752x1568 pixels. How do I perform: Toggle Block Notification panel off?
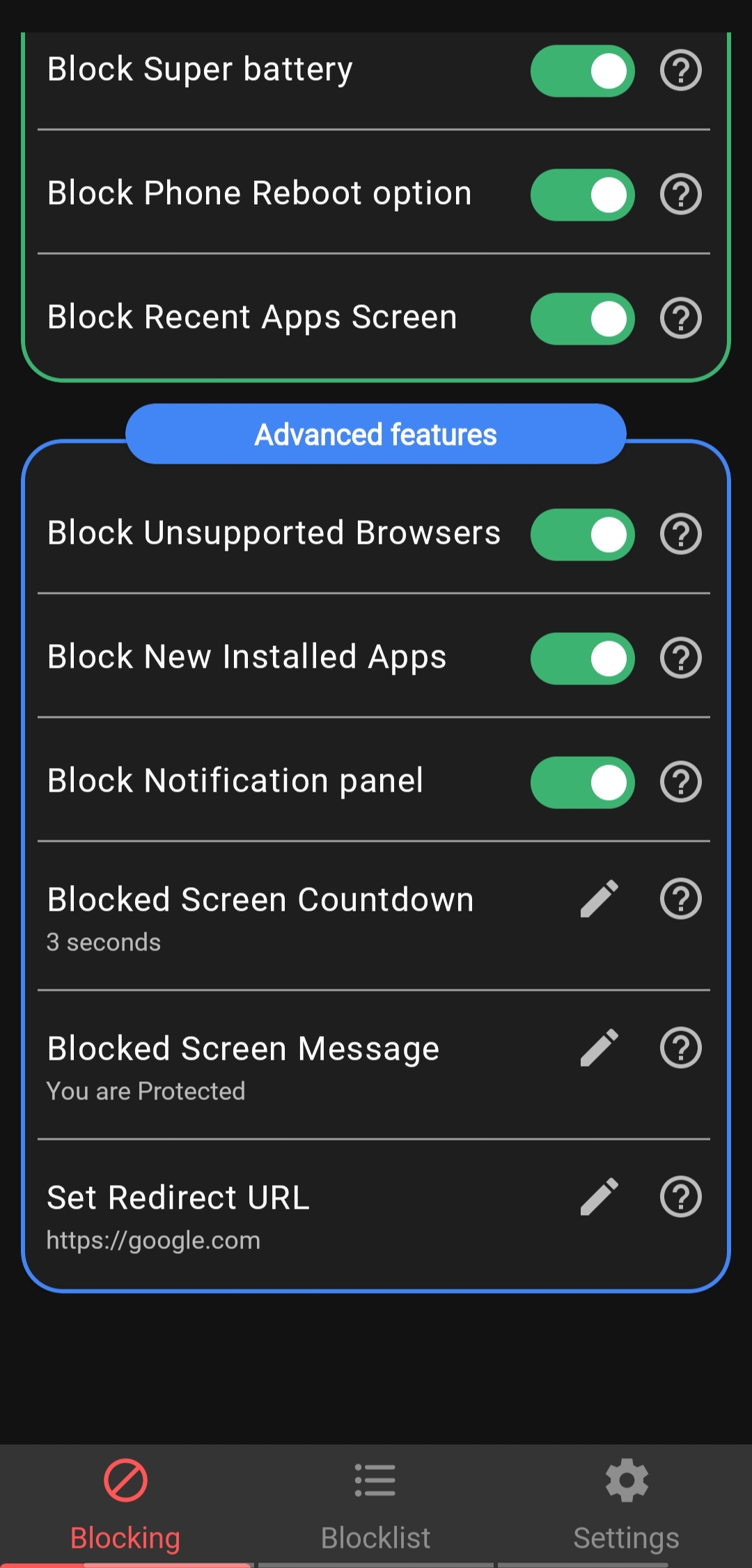pyautogui.click(x=582, y=782)
